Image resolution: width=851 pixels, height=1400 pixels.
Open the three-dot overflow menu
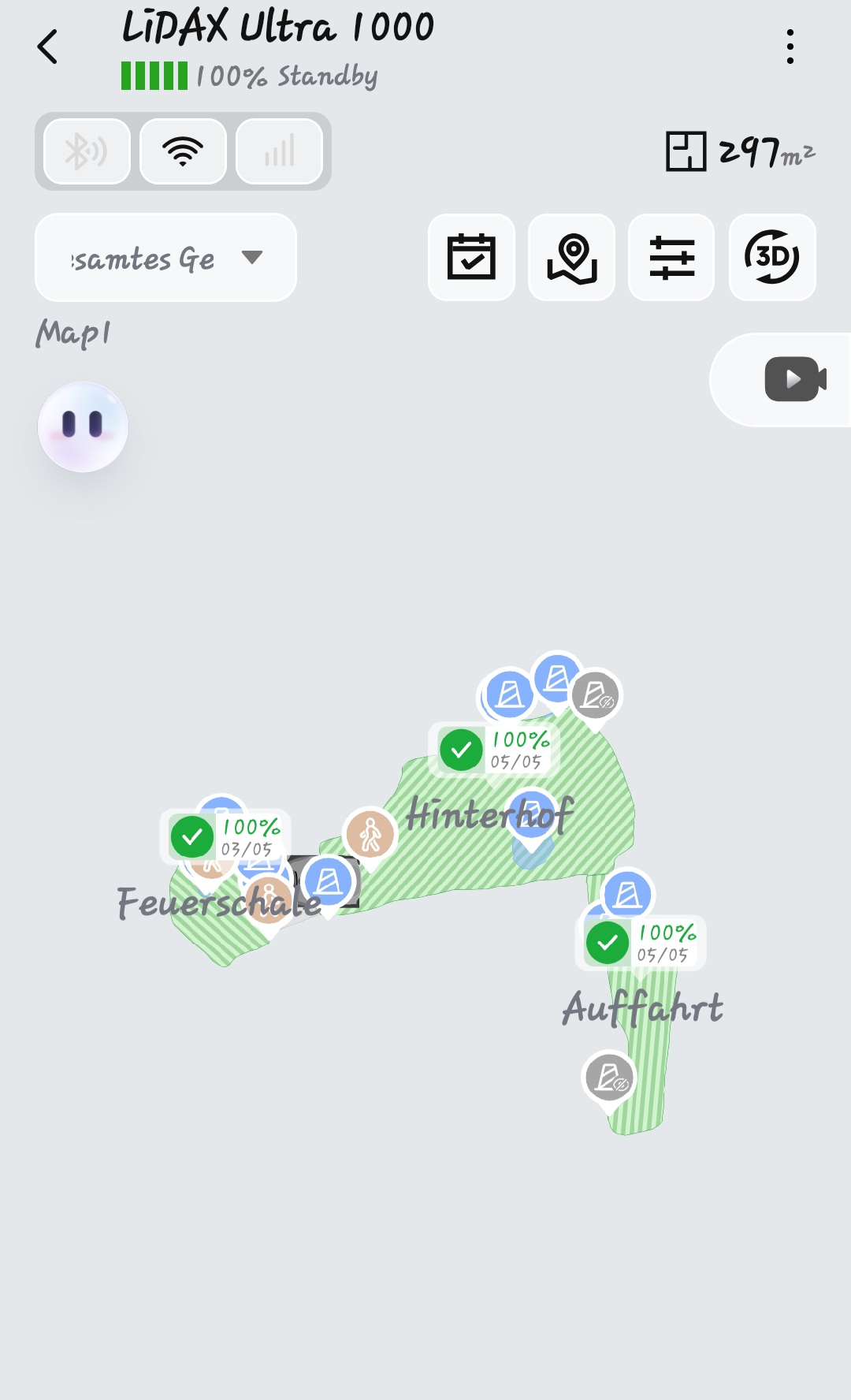[790, 47]
